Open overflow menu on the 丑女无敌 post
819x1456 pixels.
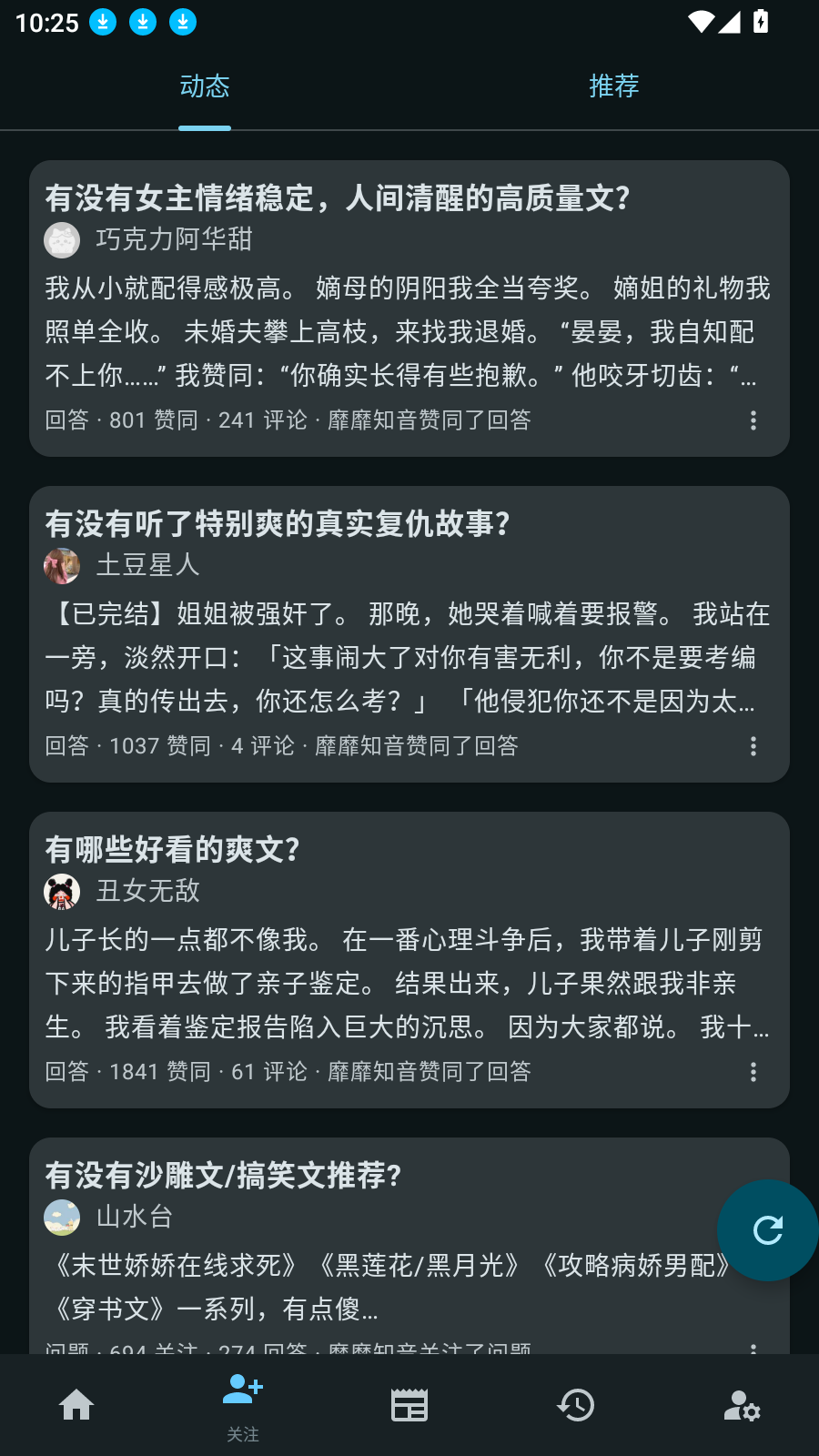(x=753, y=1071)
